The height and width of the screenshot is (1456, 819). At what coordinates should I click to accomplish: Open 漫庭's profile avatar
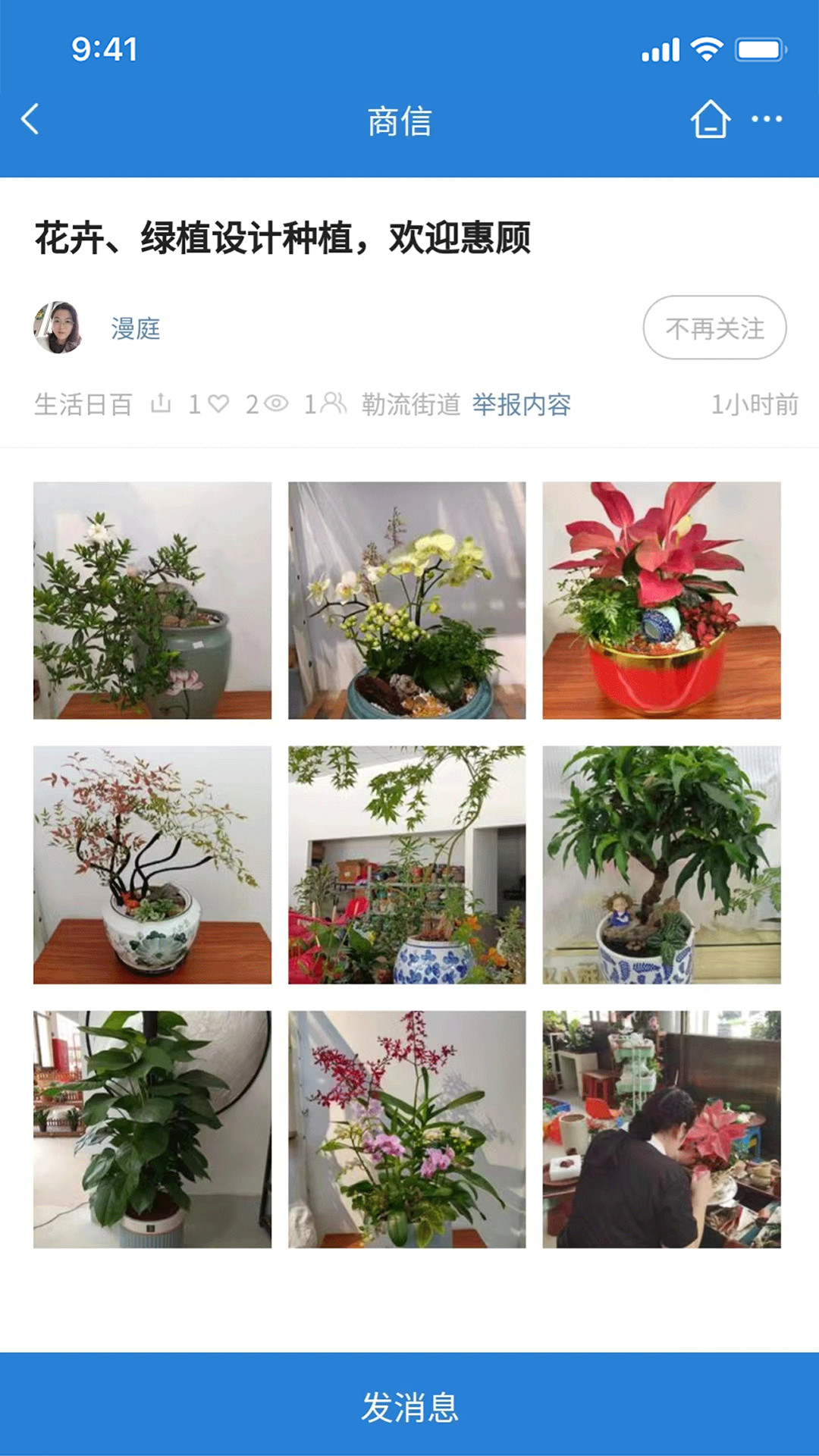point(58,328)
